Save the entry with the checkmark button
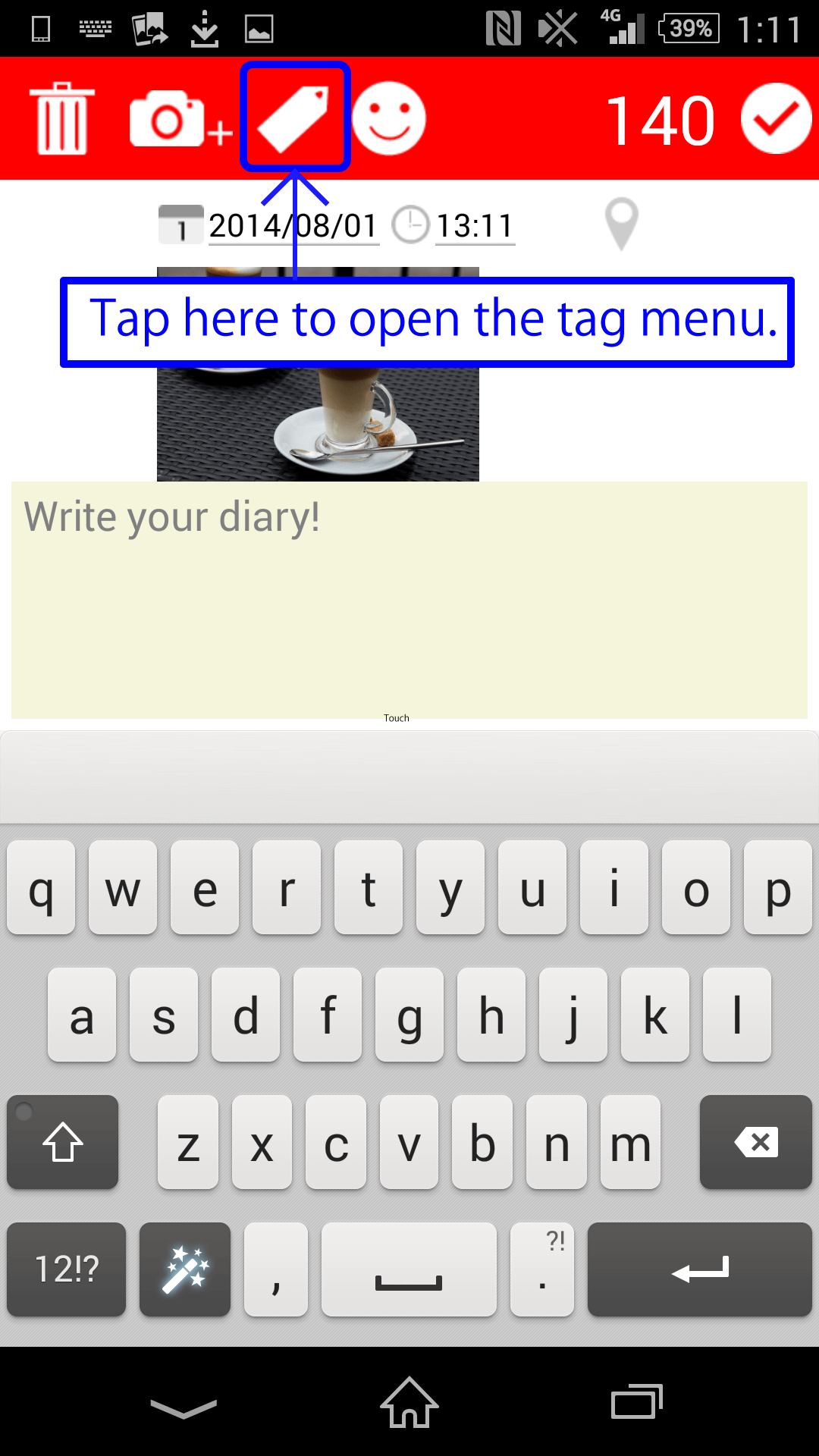Viewport: 819px width, 1456px height. point(777,118)
